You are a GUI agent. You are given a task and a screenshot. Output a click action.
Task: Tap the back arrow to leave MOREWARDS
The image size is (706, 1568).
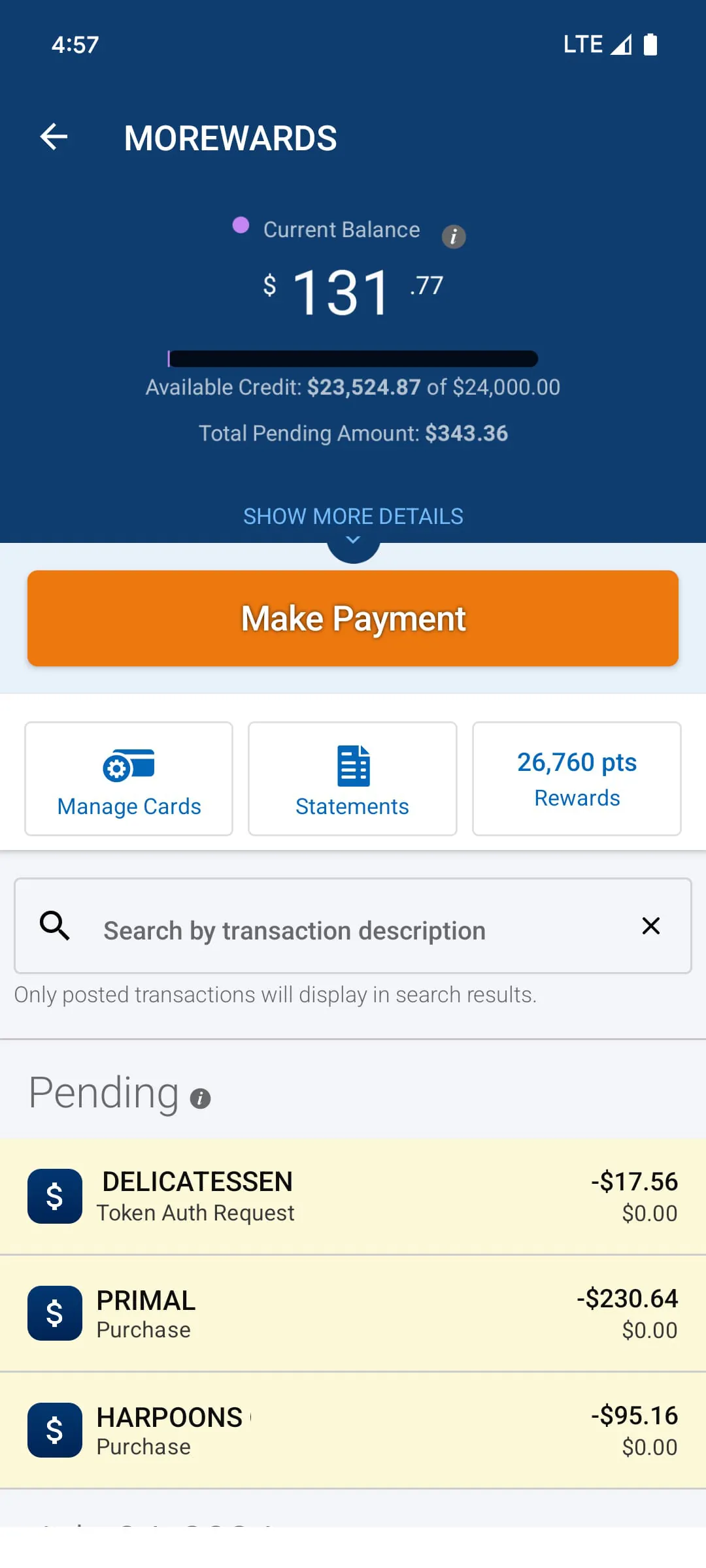(54, 137)
